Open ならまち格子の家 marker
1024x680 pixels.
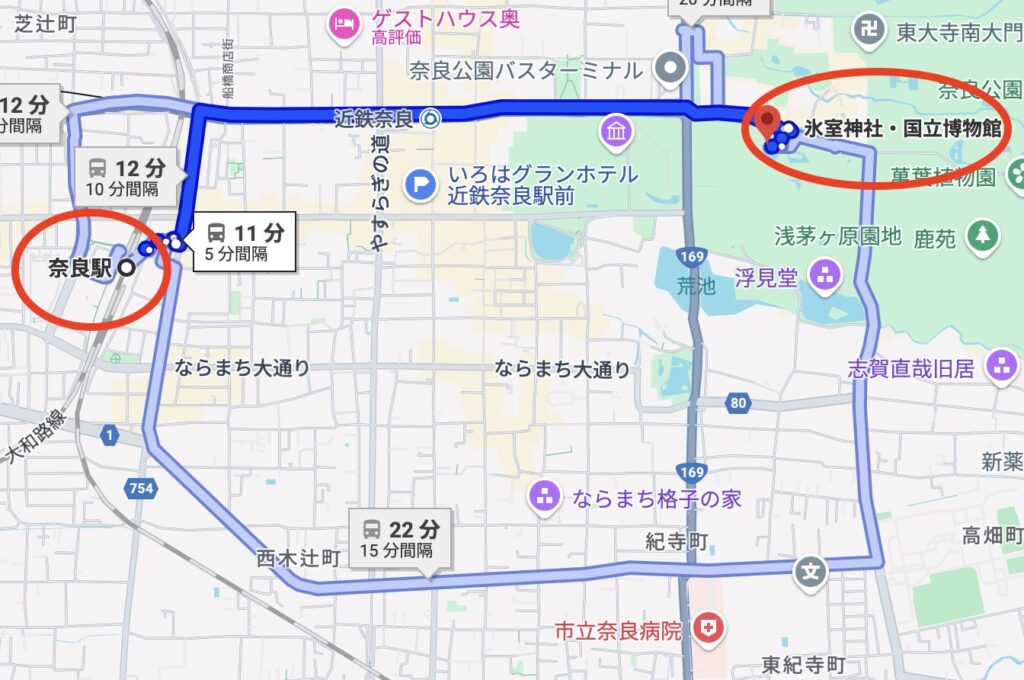pyautogui.click(x=545, y=495)
